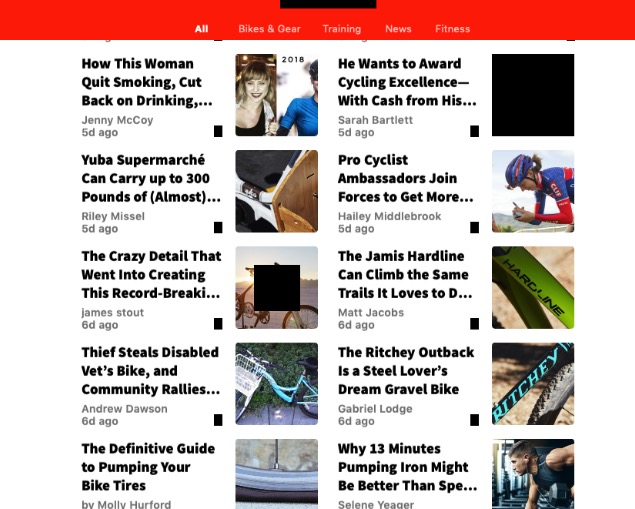Read Thief Steals Disabled Vet's Bike story
This screenshot has width=635, height=509.
click(151, 371)
